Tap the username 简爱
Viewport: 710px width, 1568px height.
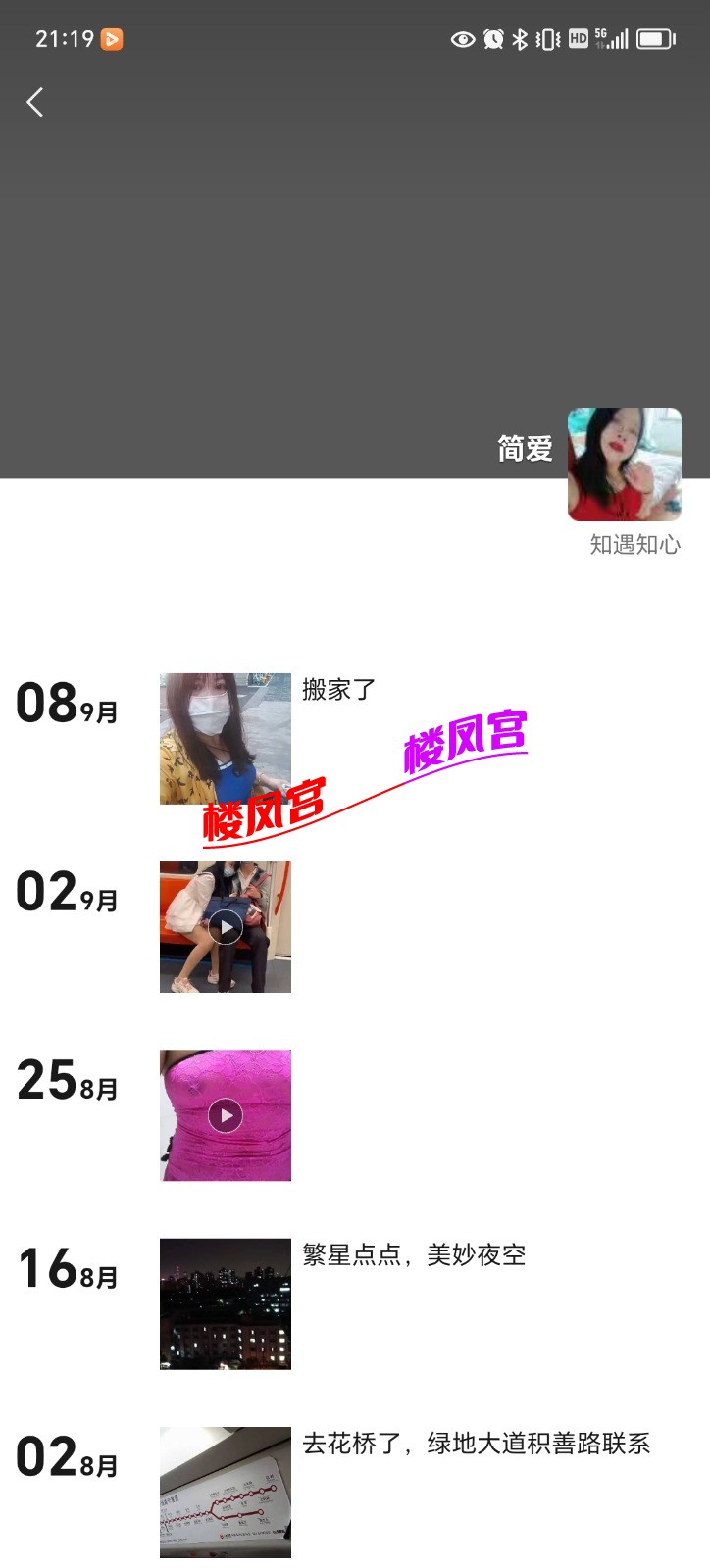(x=524, y=447)
